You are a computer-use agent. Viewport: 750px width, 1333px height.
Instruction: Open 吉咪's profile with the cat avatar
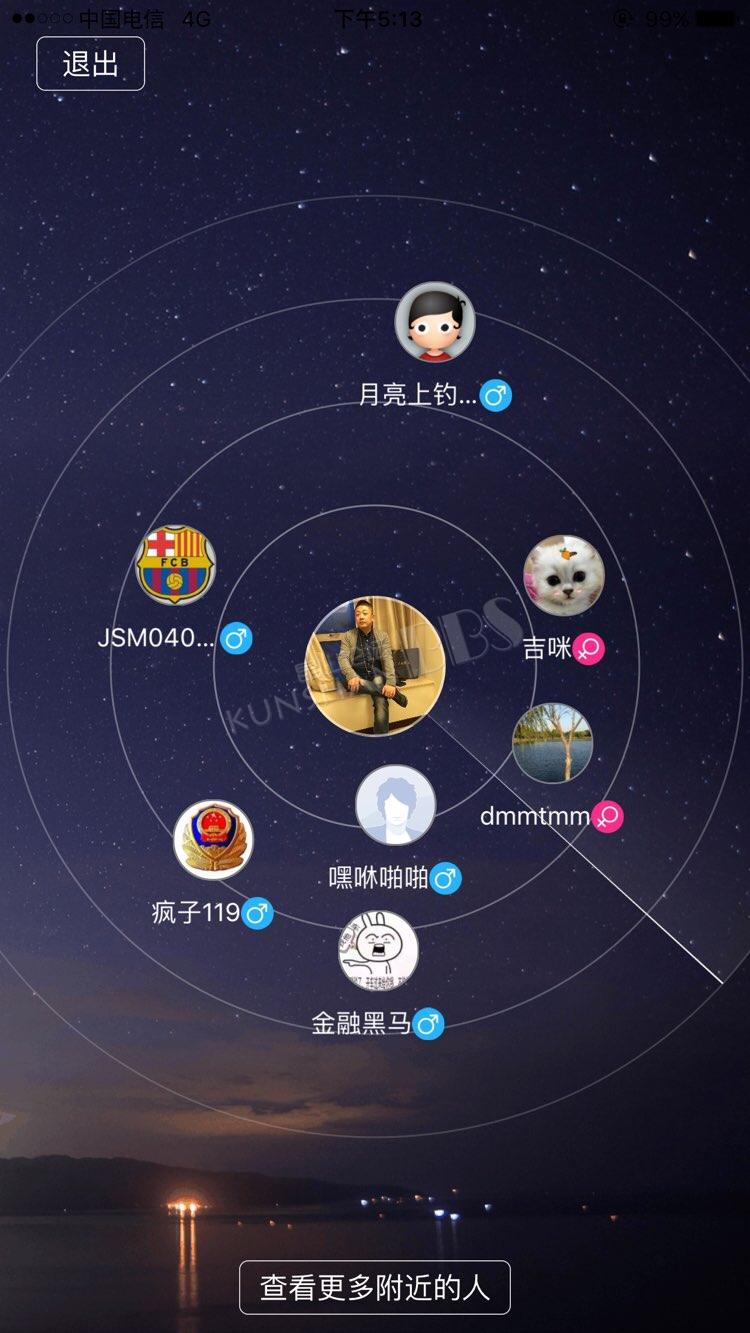pos(564,575)
